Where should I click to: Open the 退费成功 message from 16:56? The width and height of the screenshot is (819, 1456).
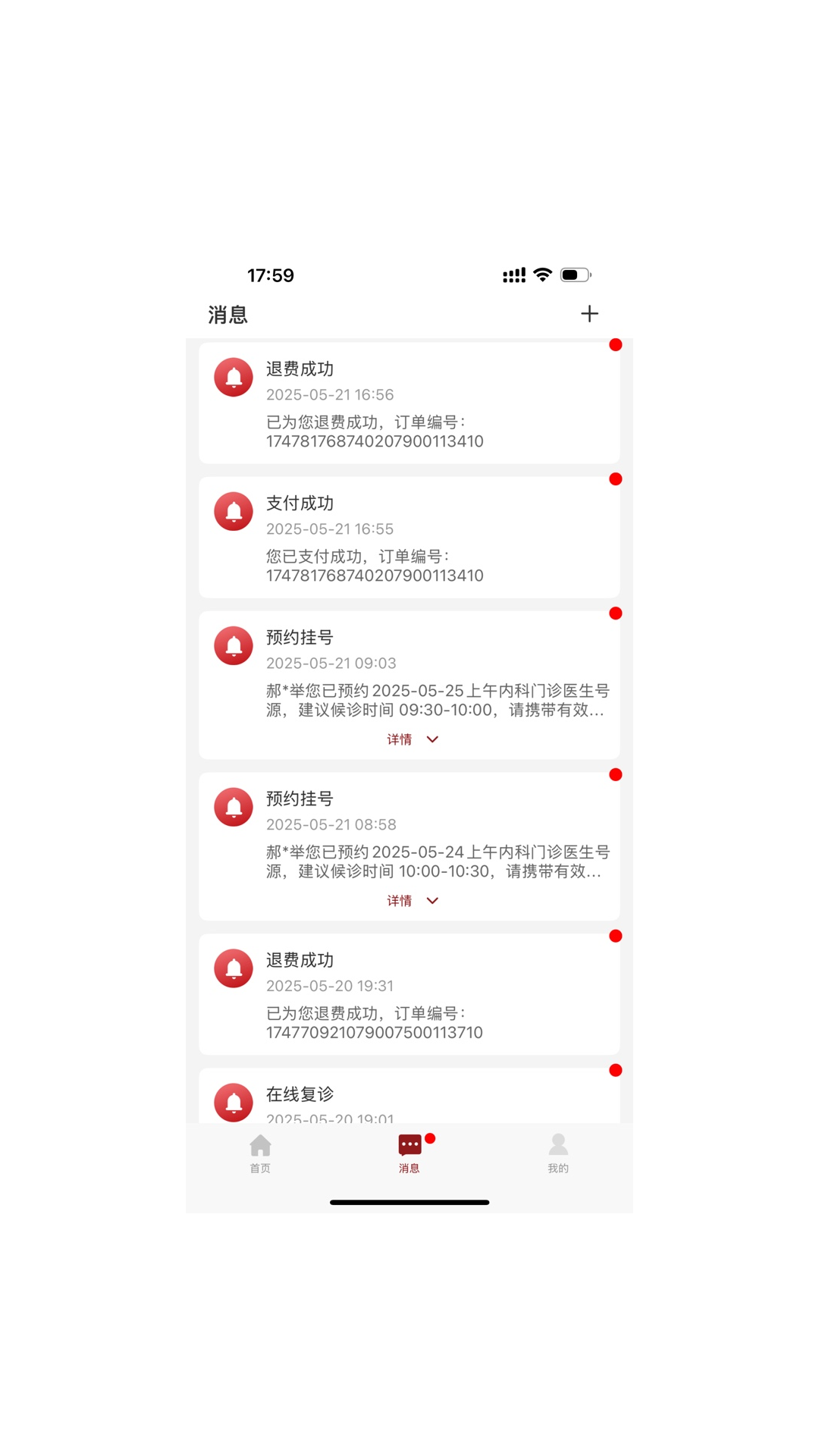[409, 403]
